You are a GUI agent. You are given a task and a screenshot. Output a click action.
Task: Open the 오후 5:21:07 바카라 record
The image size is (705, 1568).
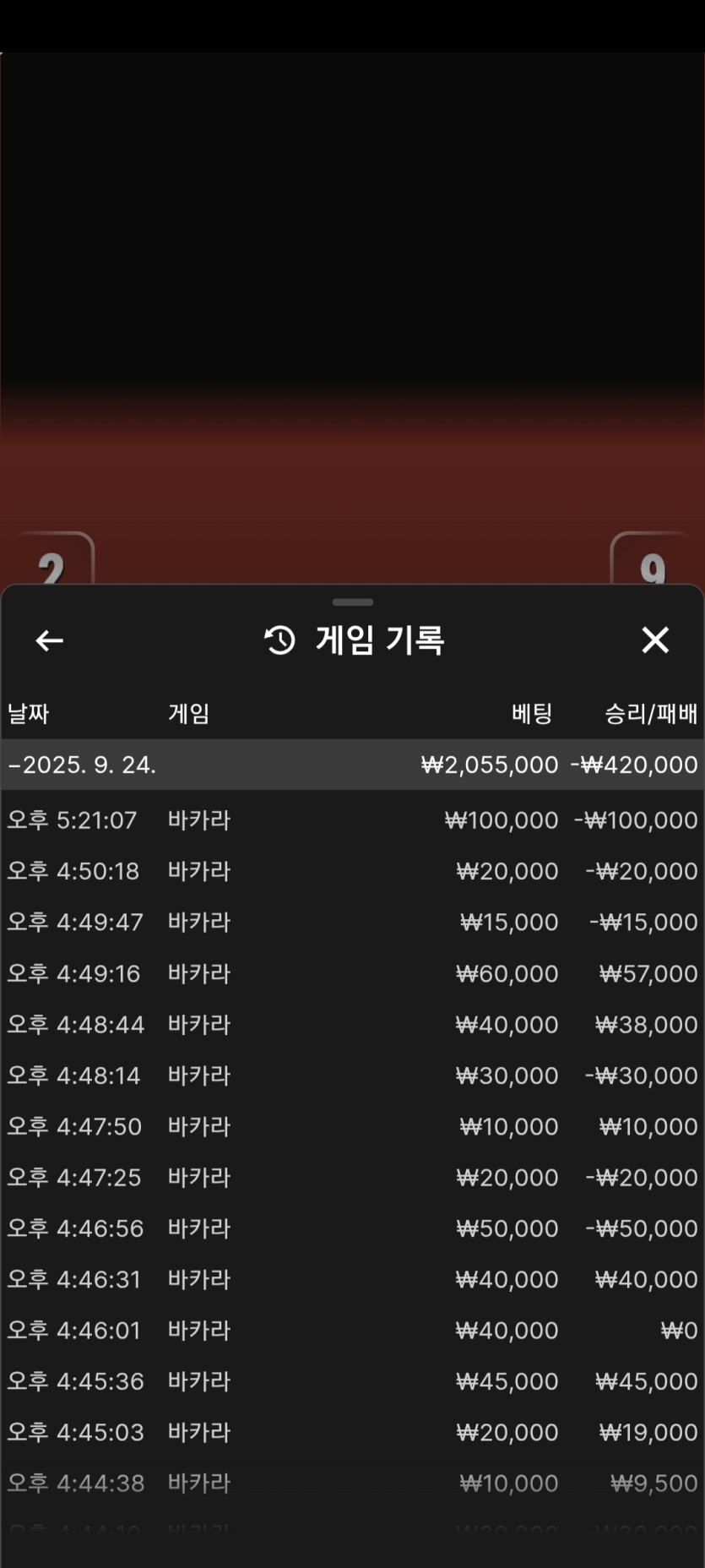coord(352,820)
